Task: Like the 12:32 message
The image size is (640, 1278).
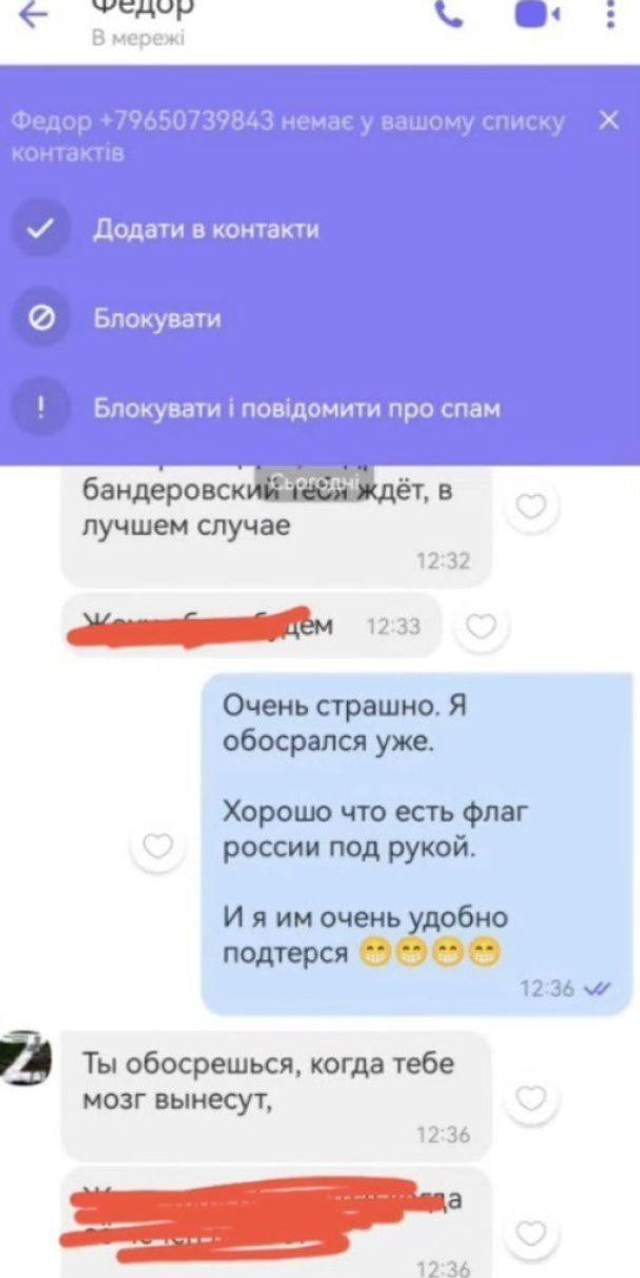Action: coord(531,508)
